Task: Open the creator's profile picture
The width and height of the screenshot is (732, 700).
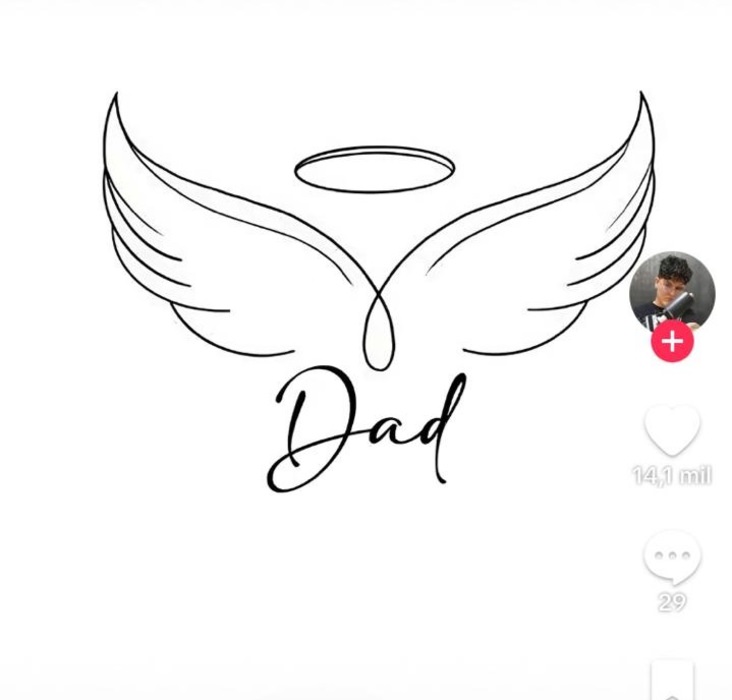Action: pyautogui.click(x=671, y=290)
